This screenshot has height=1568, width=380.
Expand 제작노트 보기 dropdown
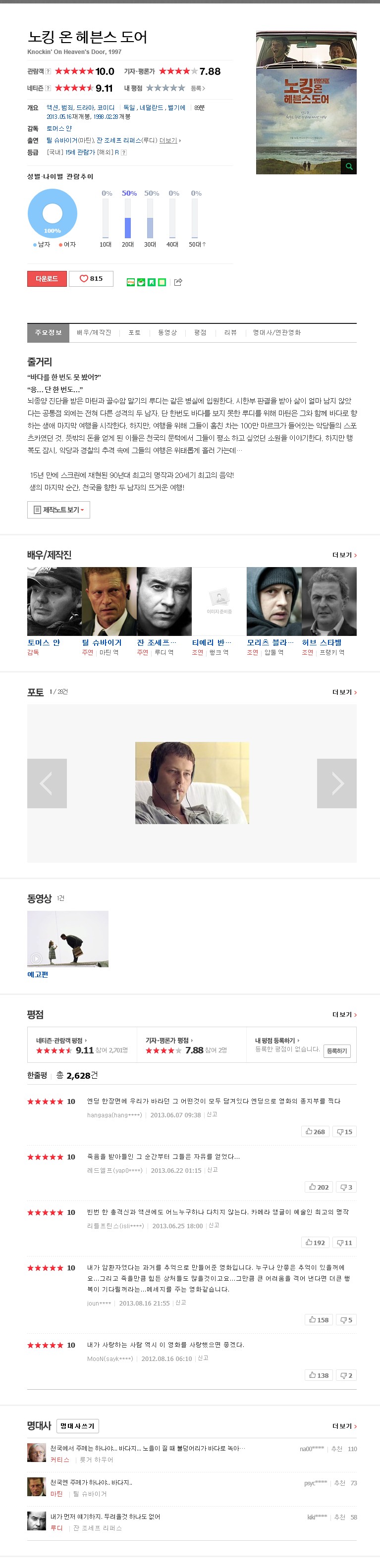coord(58,510)
